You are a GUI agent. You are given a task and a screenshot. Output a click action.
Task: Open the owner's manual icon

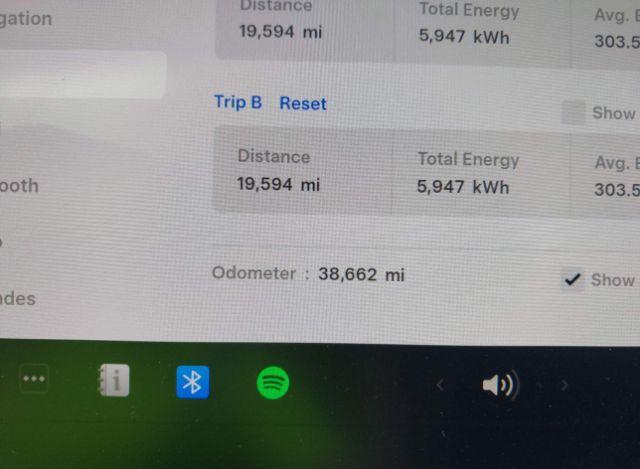tap(114, 380)
